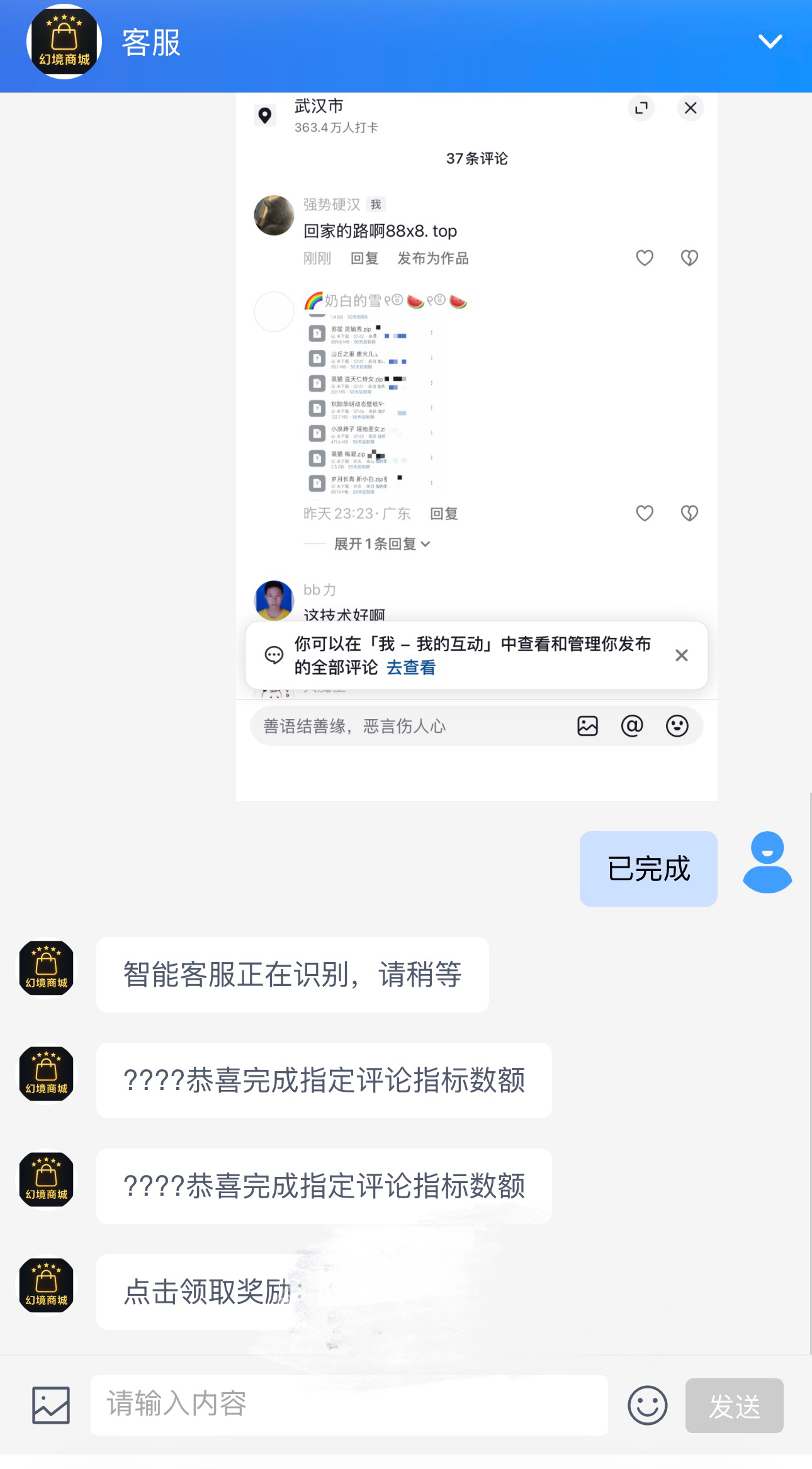Screen dimensions: 812x1469
Task: Tap the 发送 send button
Action: [x=734, y=1405]
